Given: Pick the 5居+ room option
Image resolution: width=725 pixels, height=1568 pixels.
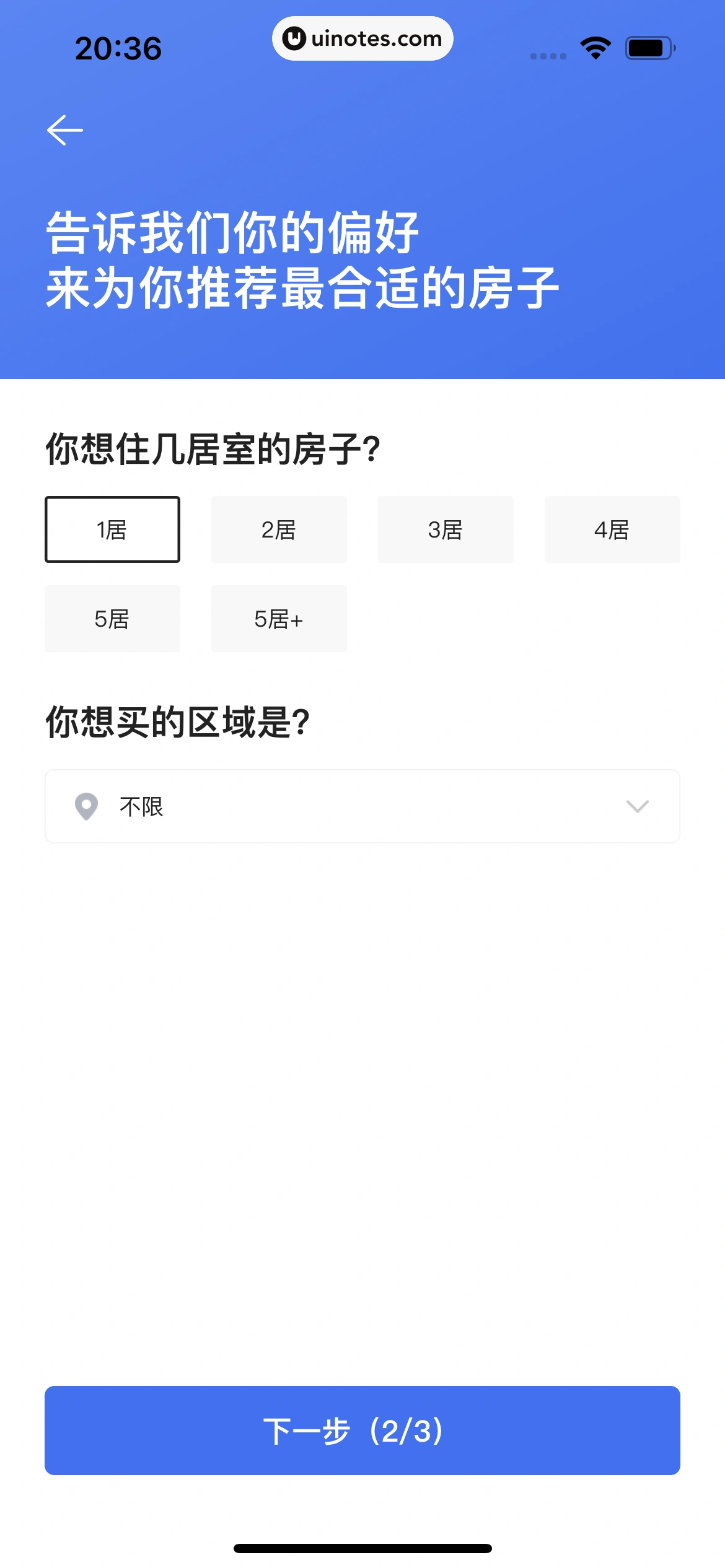Looking at the screenshot, I should [x=279, y=619].
